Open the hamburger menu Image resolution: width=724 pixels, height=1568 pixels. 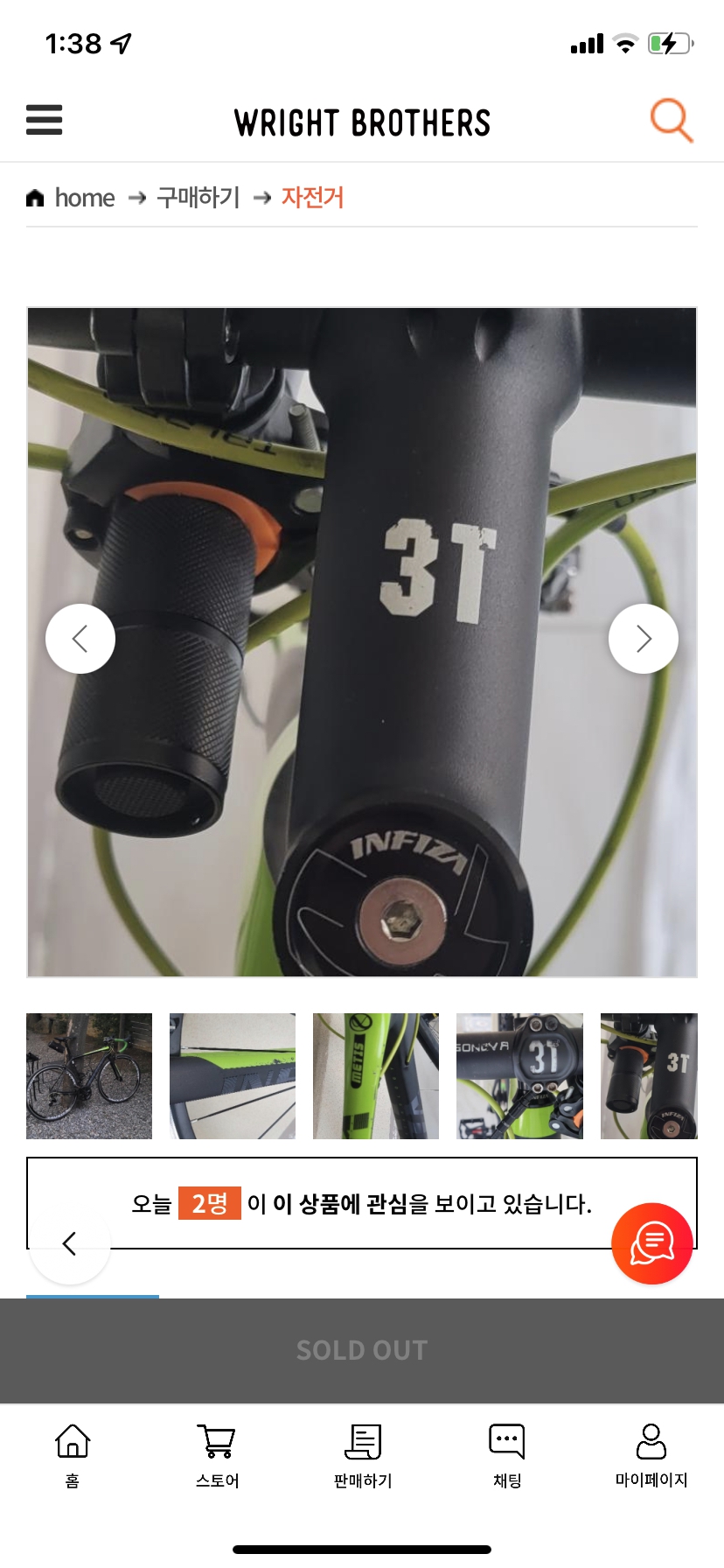coord(45,120)
